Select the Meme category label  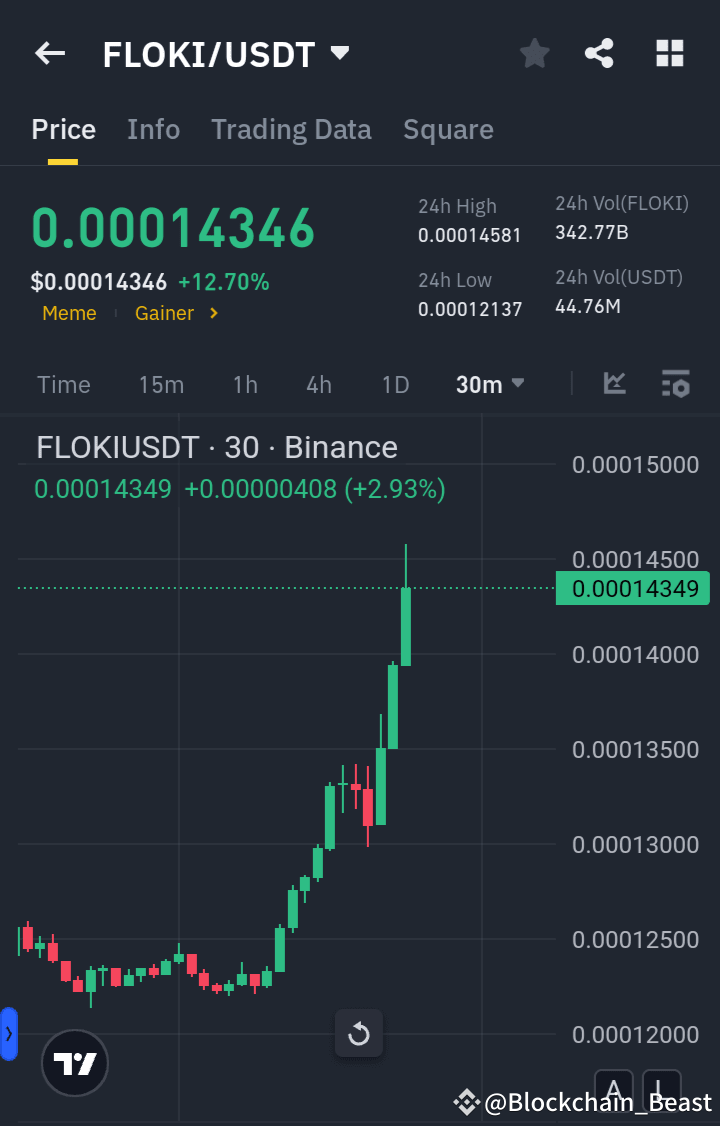(69, 313)
